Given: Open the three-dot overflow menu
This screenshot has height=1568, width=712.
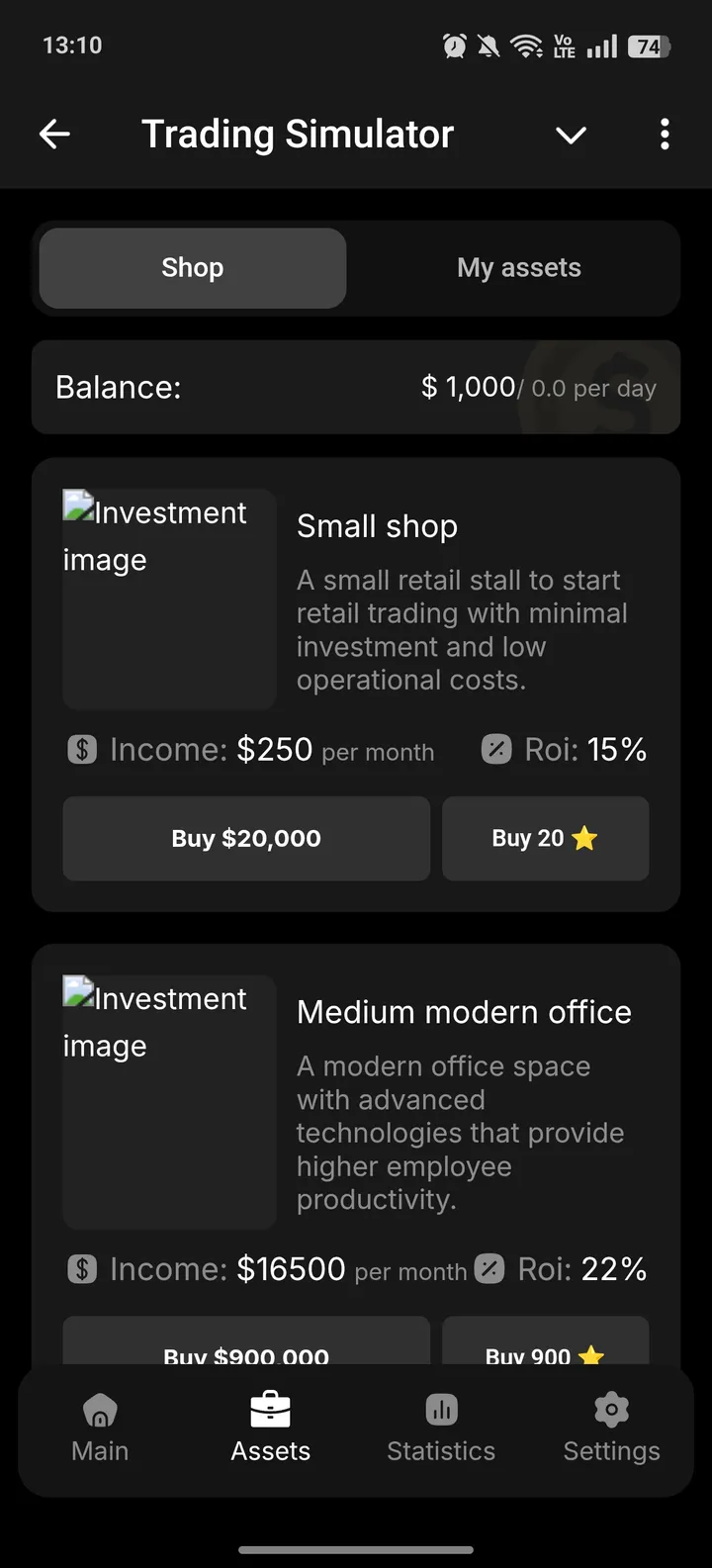Looking at the screenshot, I should pos(665,134).
